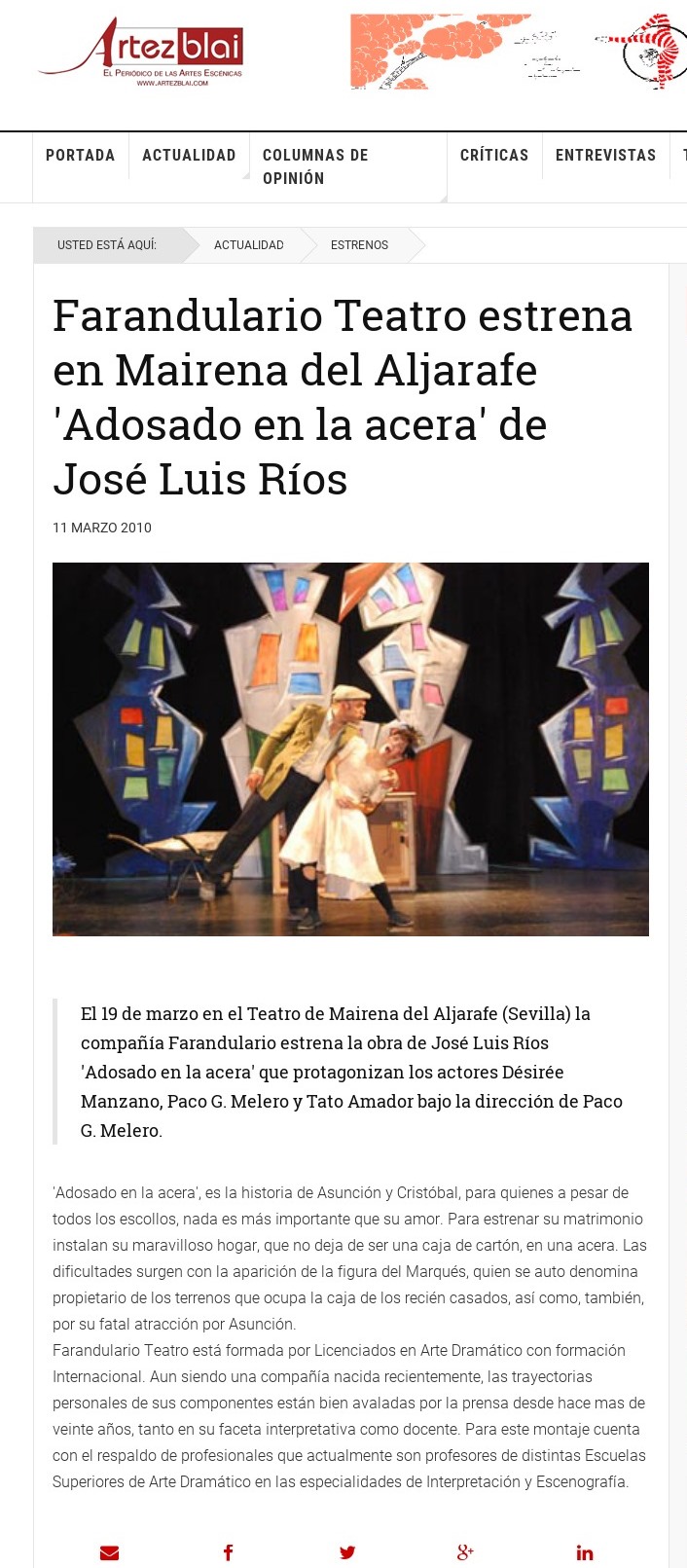Share the article by email
Image resolution: width=687 pixels, height=1568 pixels.
pyautogui.click(x=110, y=1552)
